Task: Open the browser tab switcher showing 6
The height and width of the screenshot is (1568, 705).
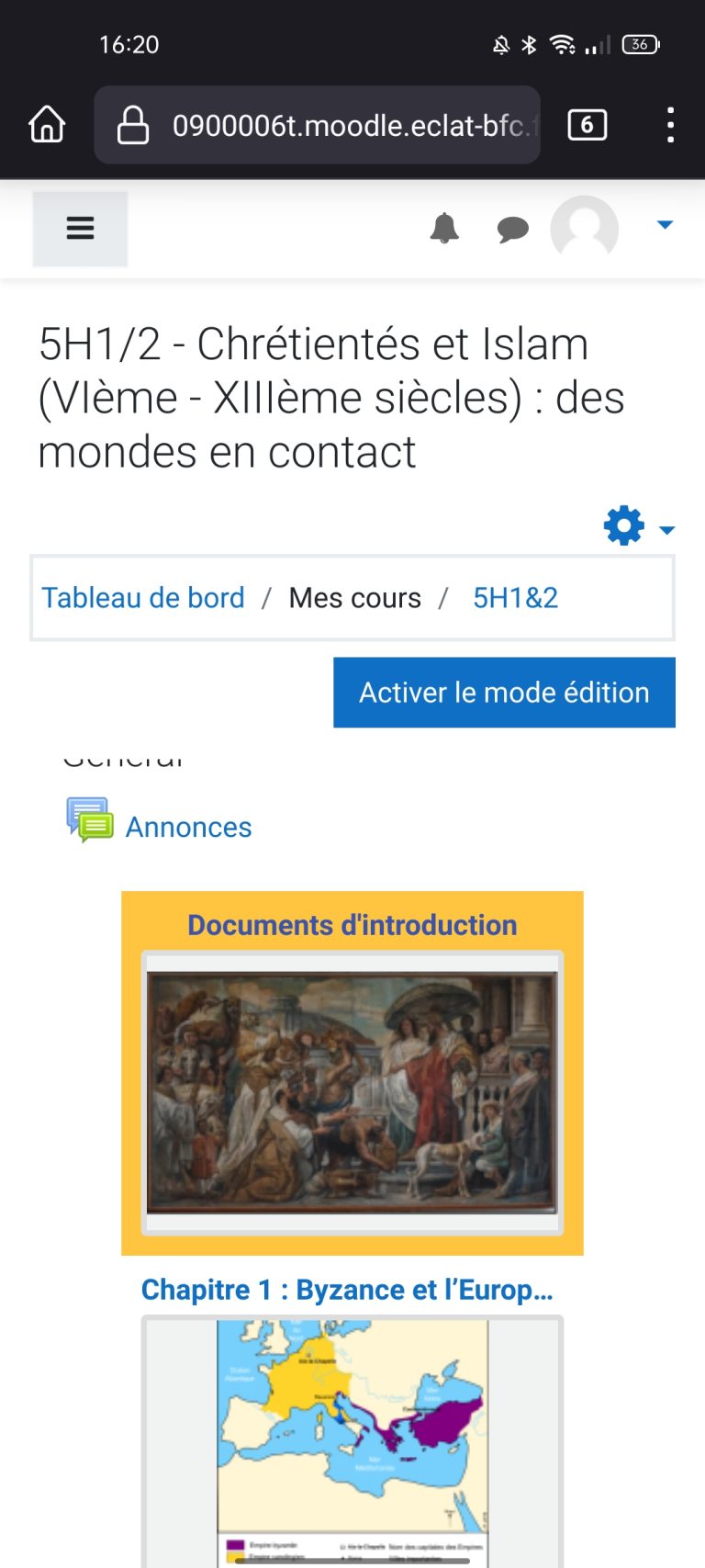Action: pos(587,125)
